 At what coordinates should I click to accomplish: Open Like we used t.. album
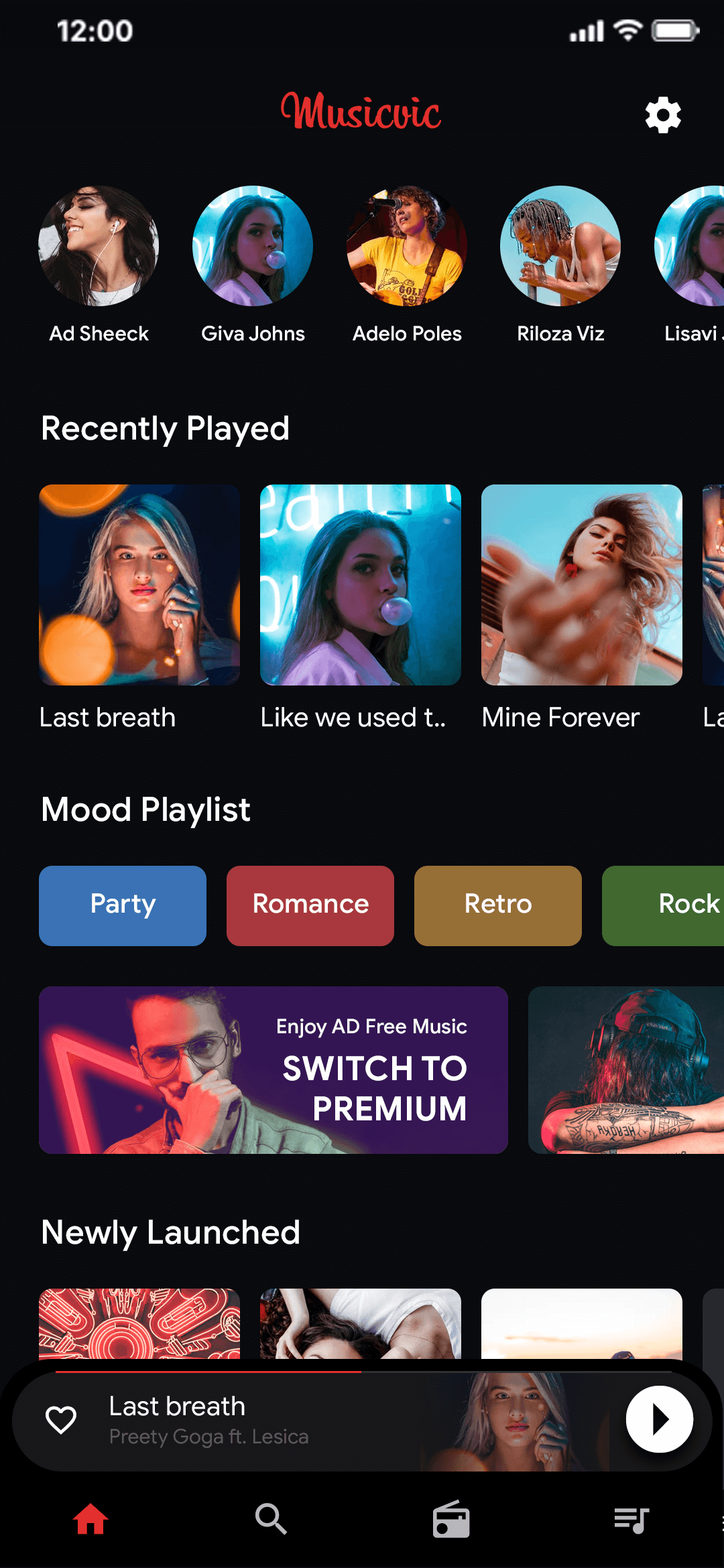coord(361,585)
